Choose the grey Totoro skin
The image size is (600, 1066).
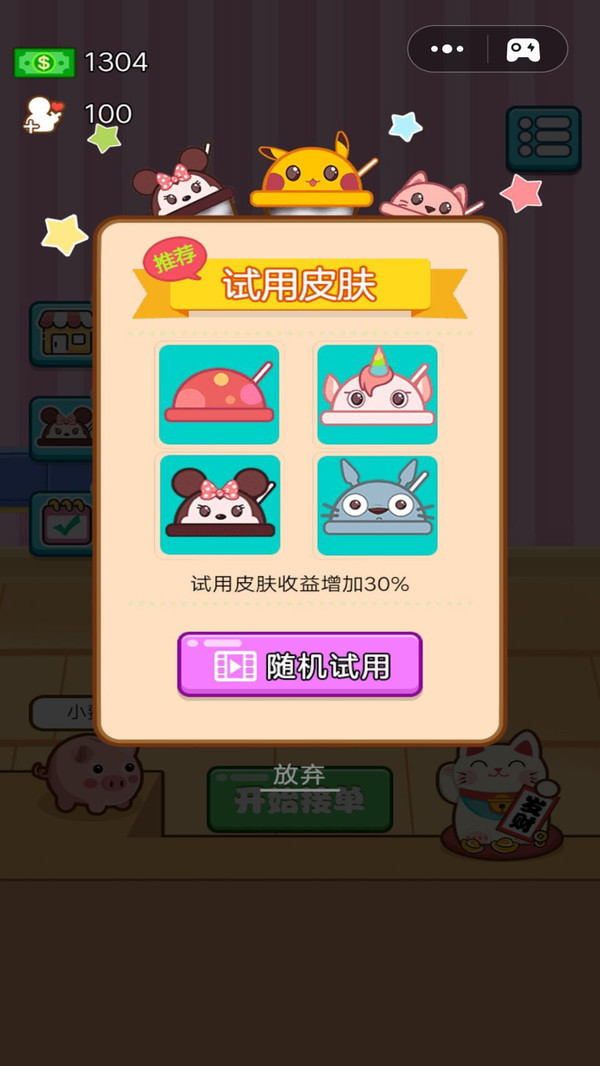point(377,505)
